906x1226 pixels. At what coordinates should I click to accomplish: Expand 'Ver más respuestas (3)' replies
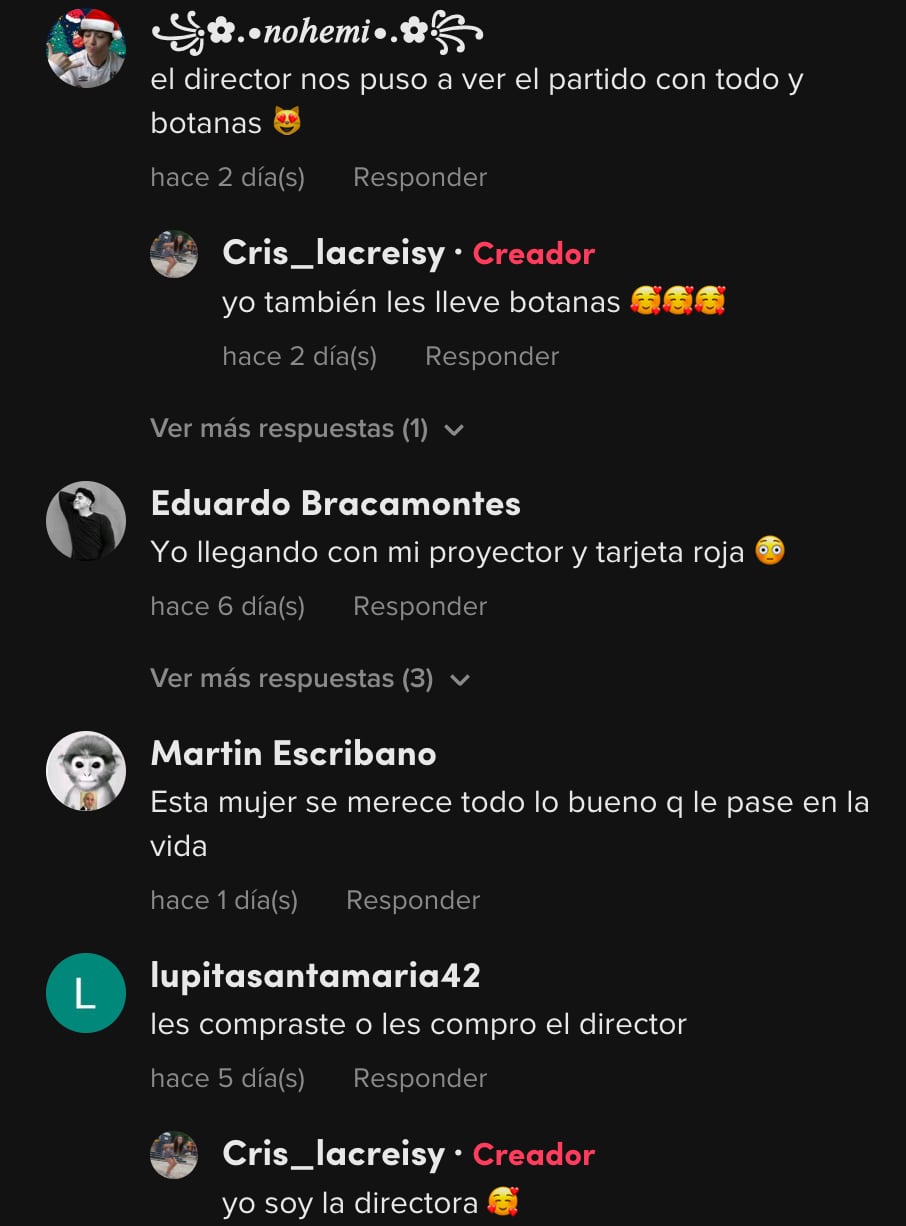(310, 679)
